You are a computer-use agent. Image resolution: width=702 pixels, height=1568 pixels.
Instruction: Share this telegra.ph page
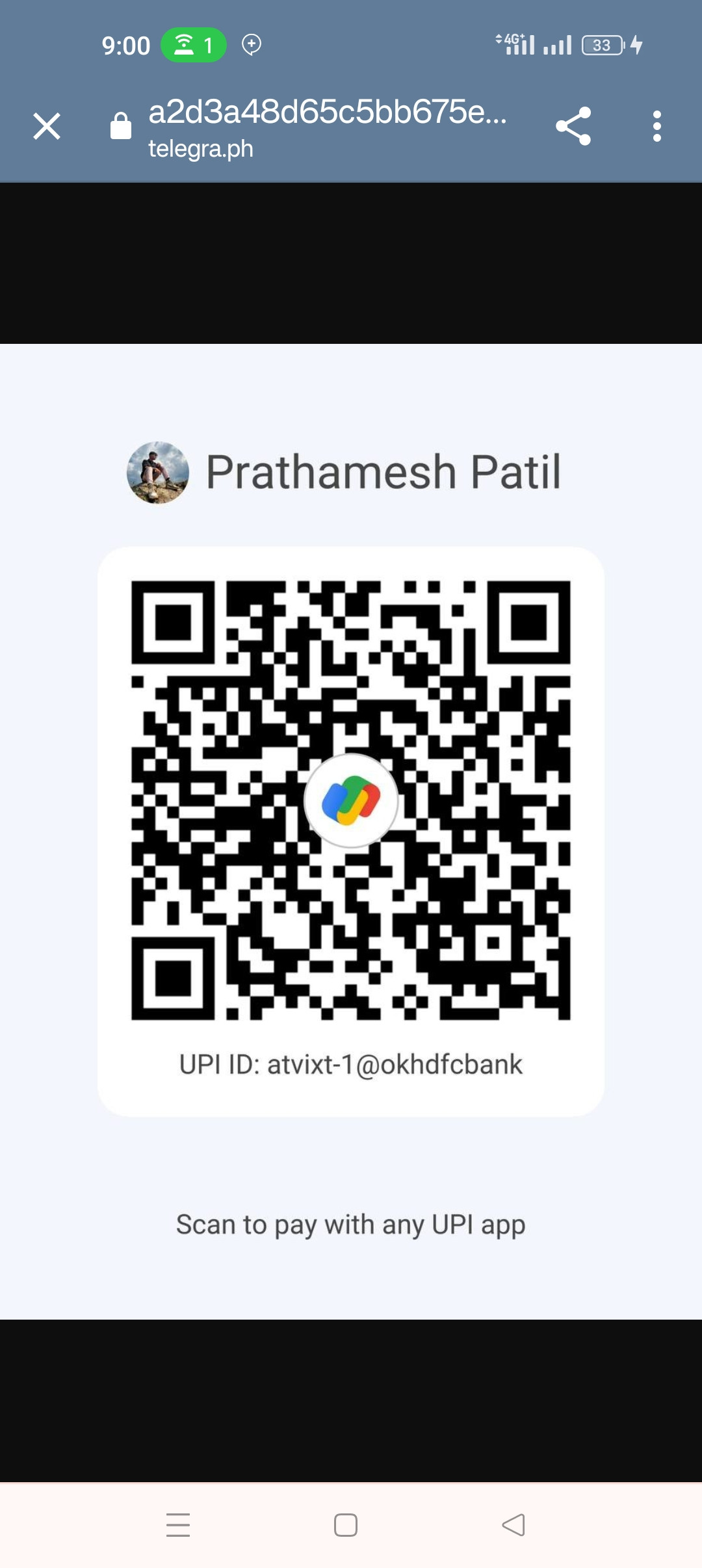point(573,126)
